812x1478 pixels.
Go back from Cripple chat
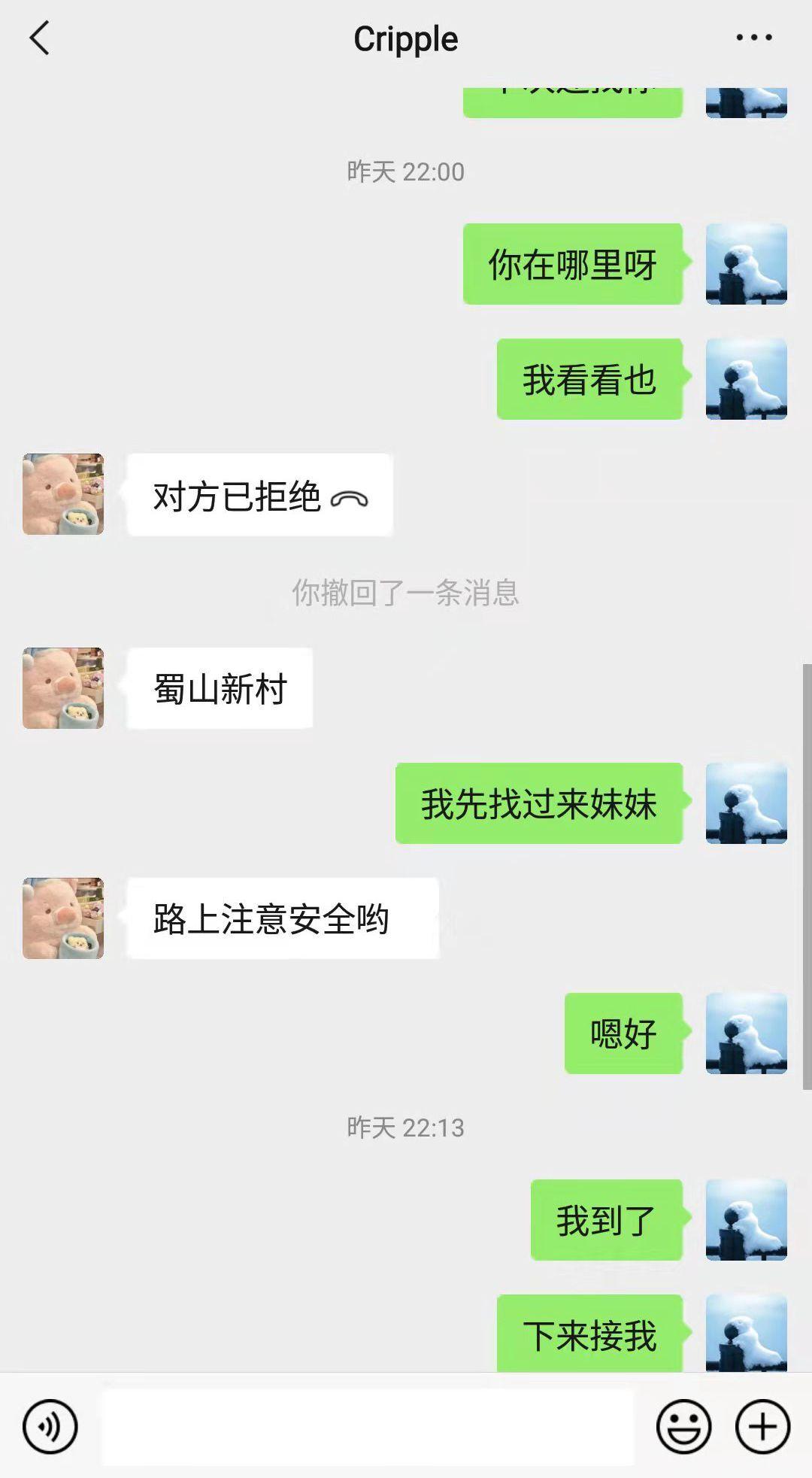pyautogui.click(x=40, y=38)
